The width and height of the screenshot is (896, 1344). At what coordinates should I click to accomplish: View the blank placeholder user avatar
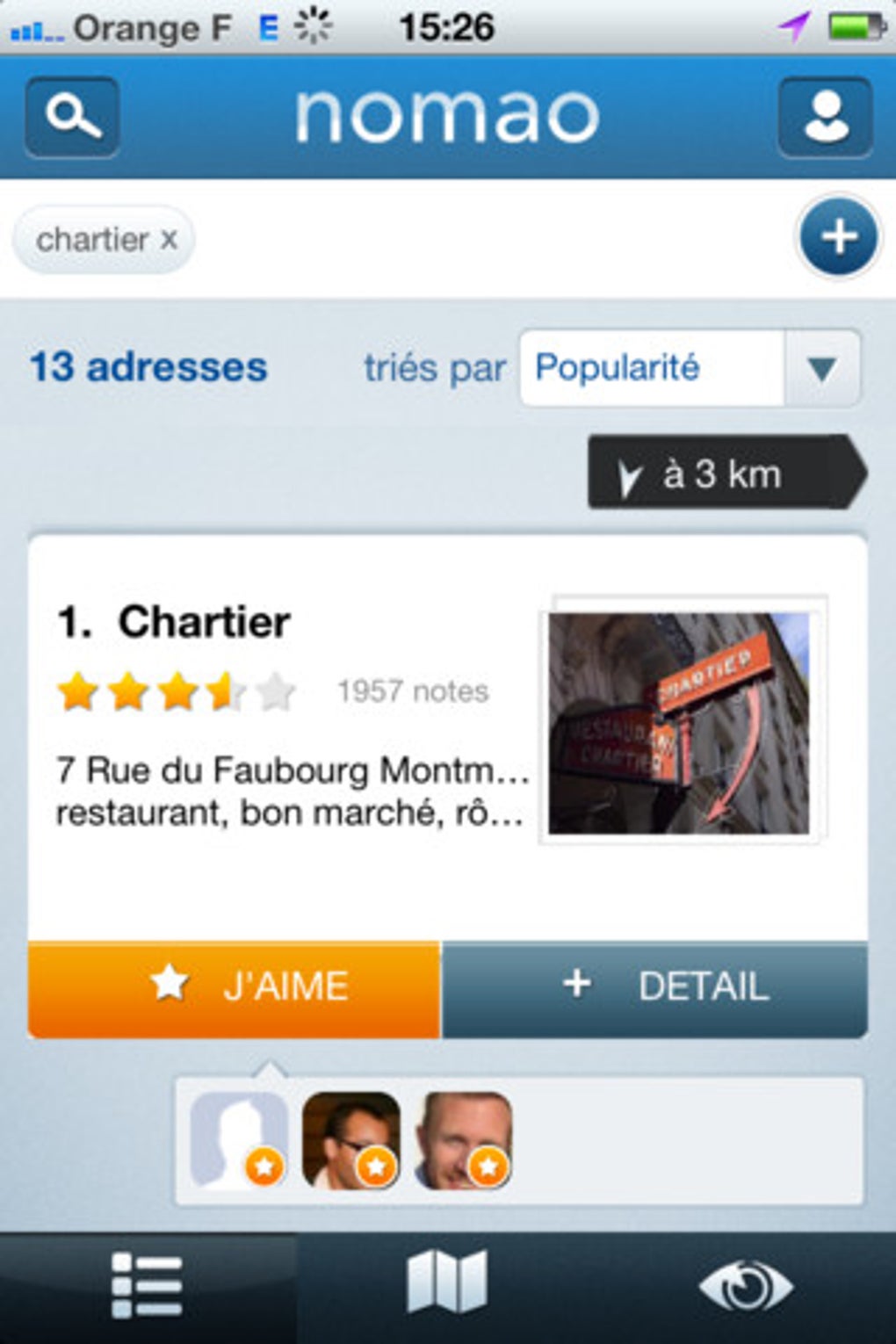[238, 1139]
